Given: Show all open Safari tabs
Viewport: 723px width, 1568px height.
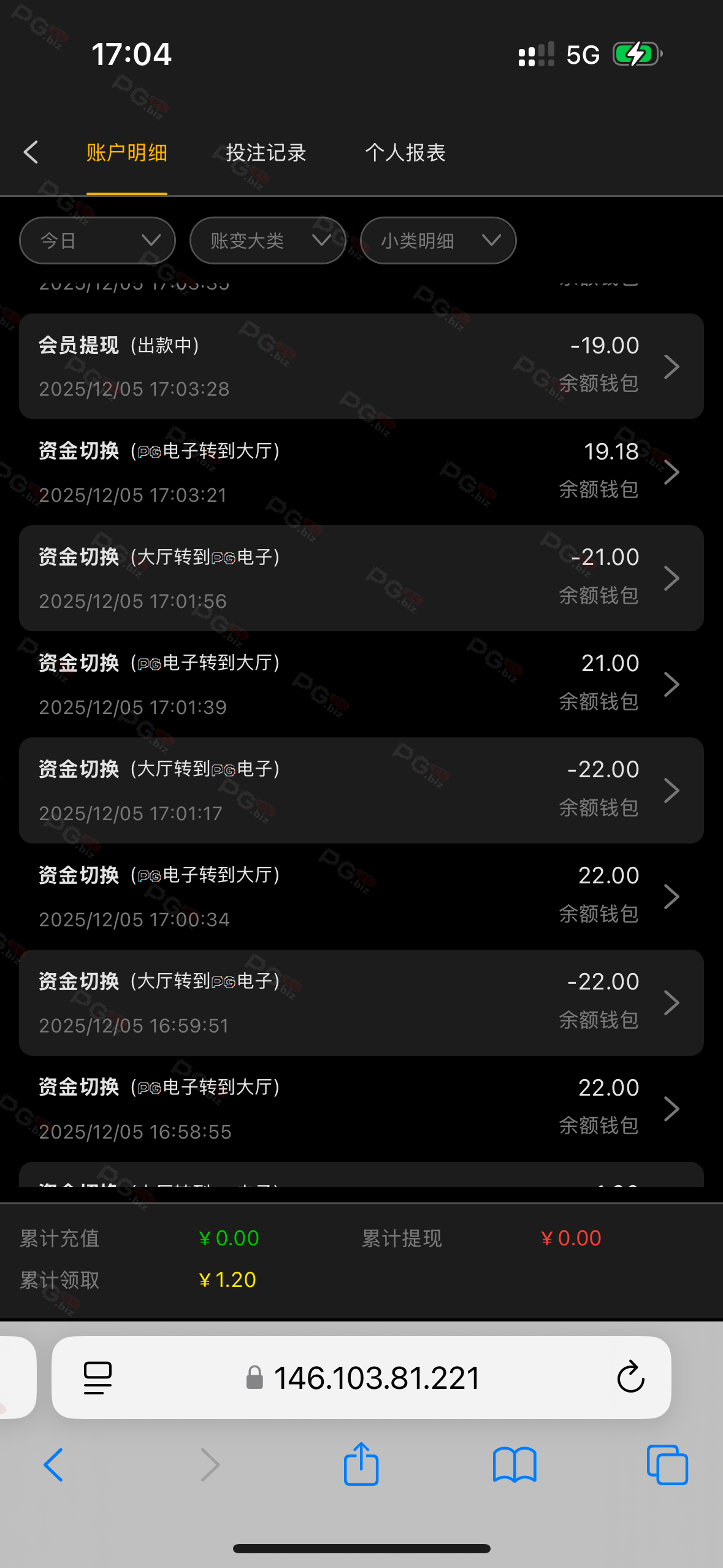Looking at the screenshot, I should click(667, 1465).
